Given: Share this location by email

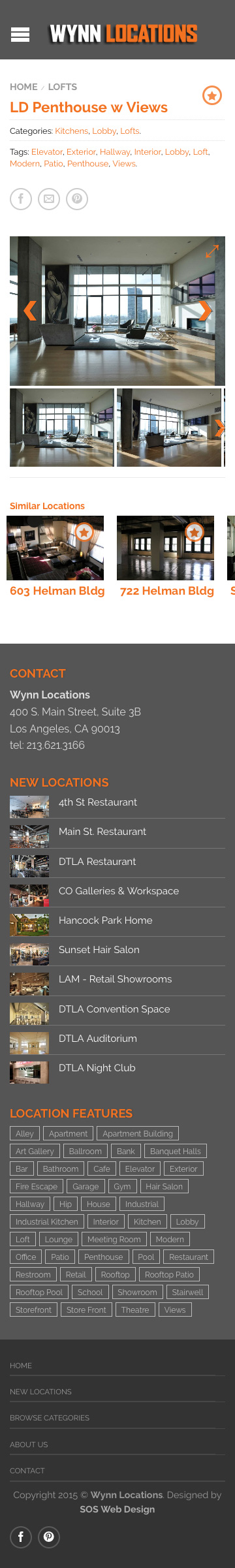Looking at the screenshot, I should coord(49,198).
